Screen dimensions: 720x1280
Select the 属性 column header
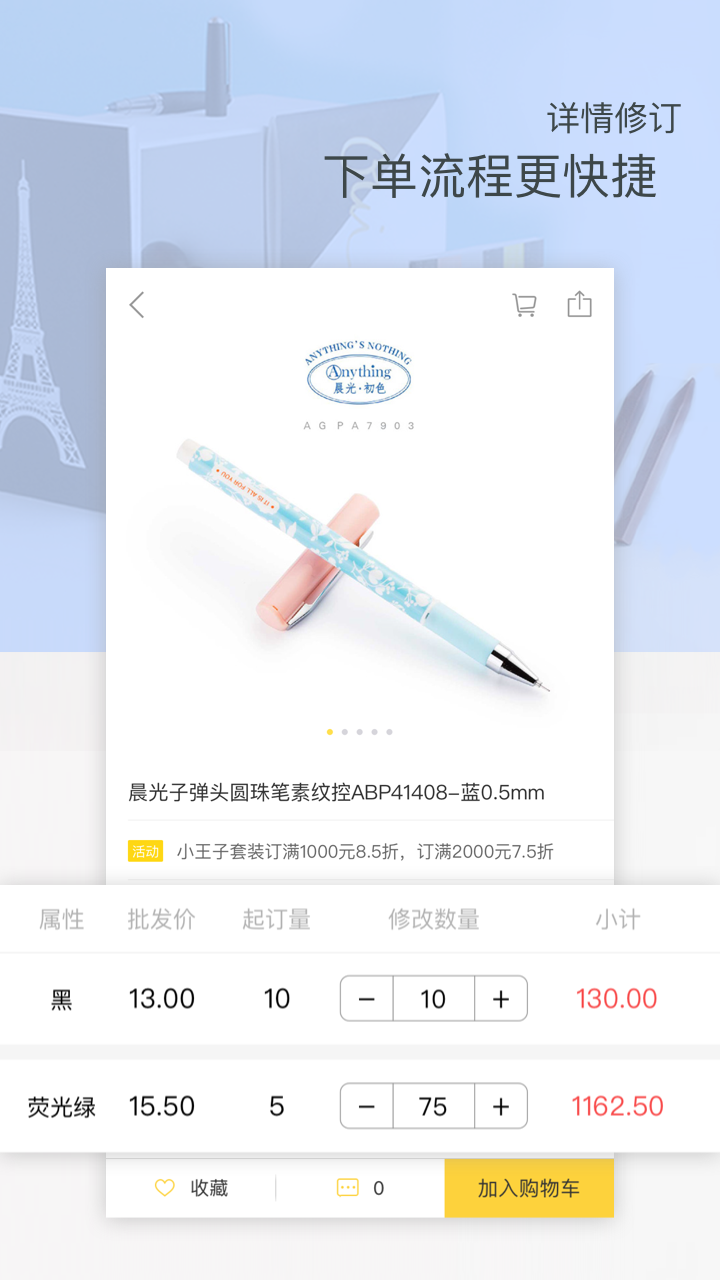tap(60, 920)
